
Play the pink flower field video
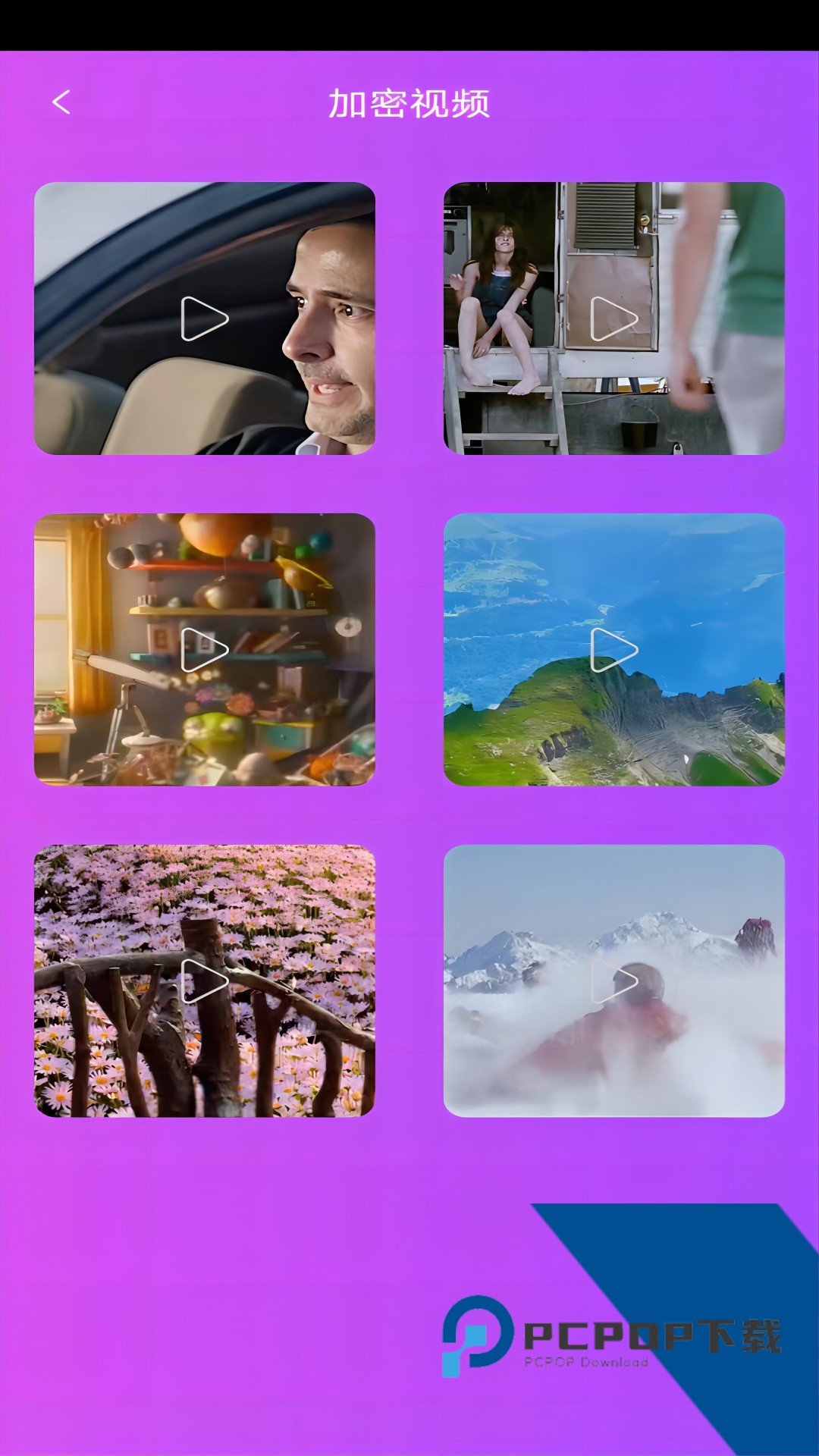click(205, 981)
